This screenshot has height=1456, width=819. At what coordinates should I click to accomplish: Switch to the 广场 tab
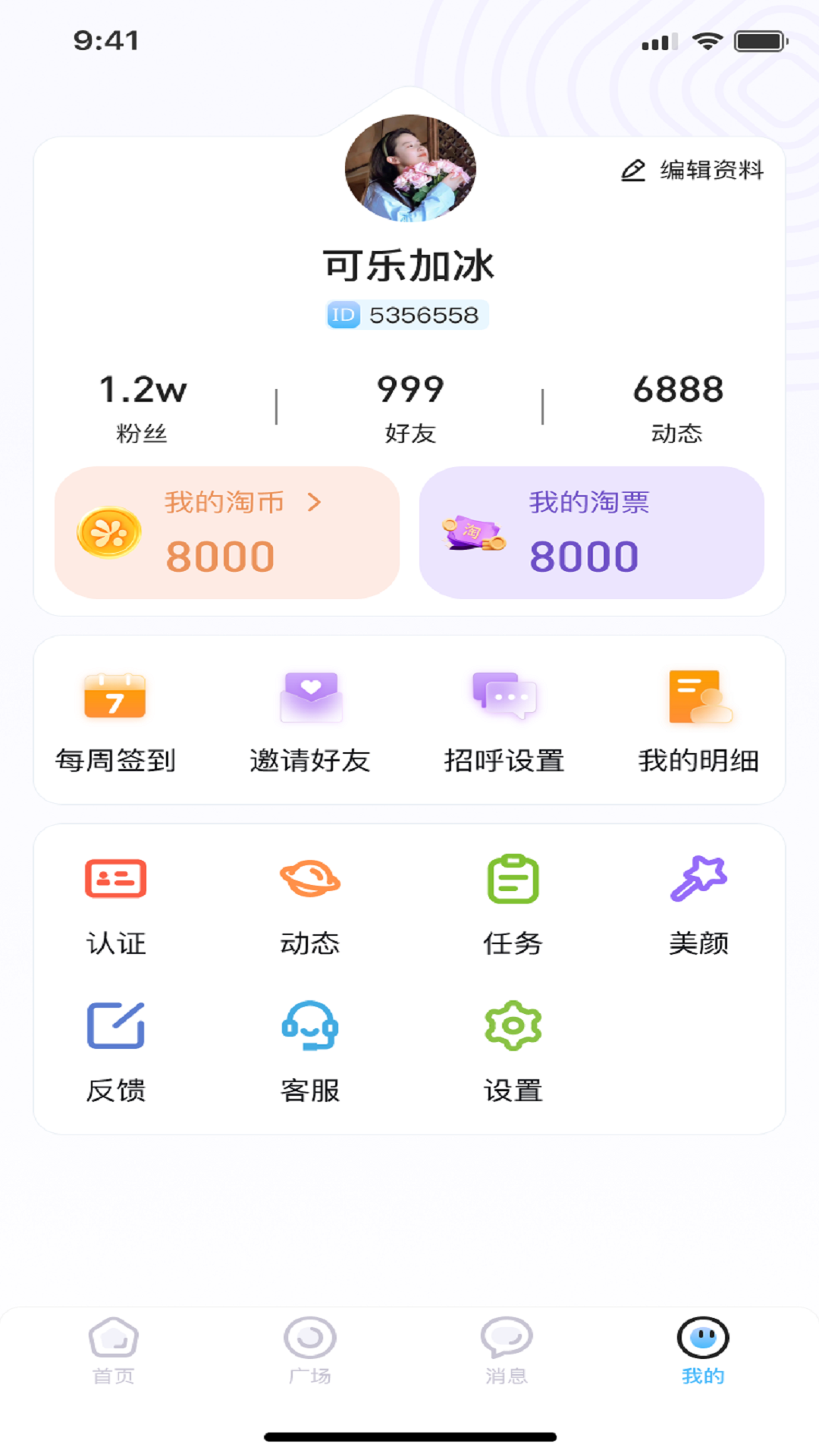[x=310, y=1351]
